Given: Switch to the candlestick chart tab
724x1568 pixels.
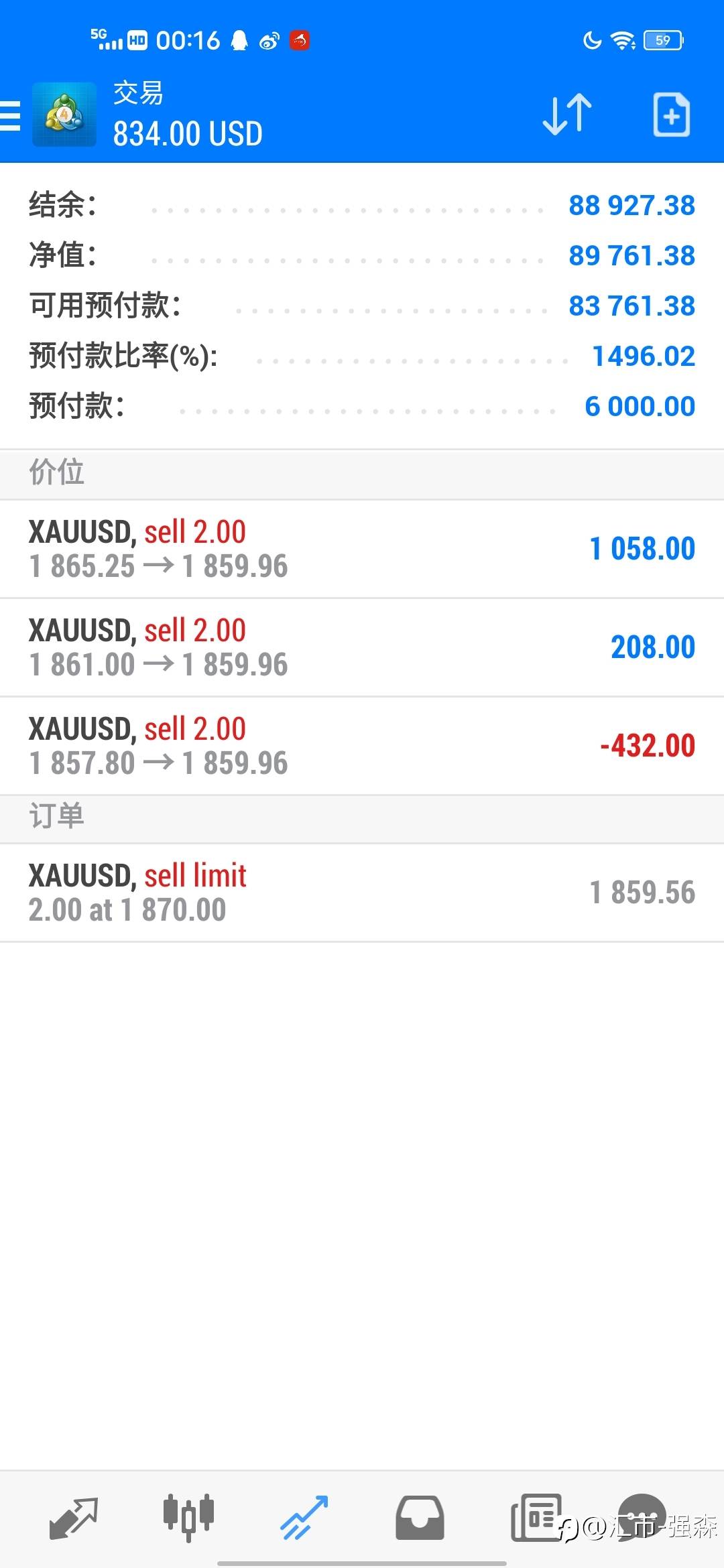Looking at the screenshot, I should pos(188,1518).
